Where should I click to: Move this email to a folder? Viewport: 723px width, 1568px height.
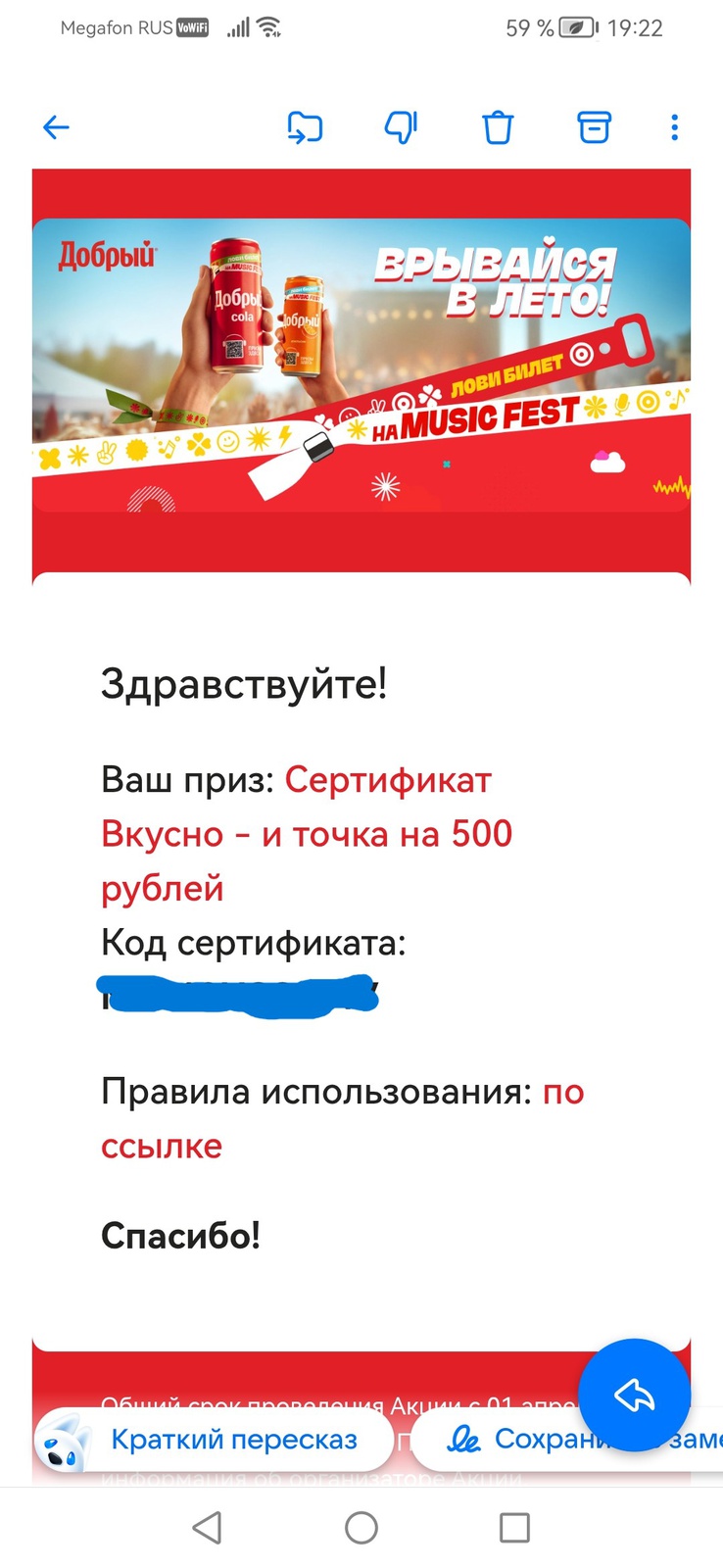[305, 127]
